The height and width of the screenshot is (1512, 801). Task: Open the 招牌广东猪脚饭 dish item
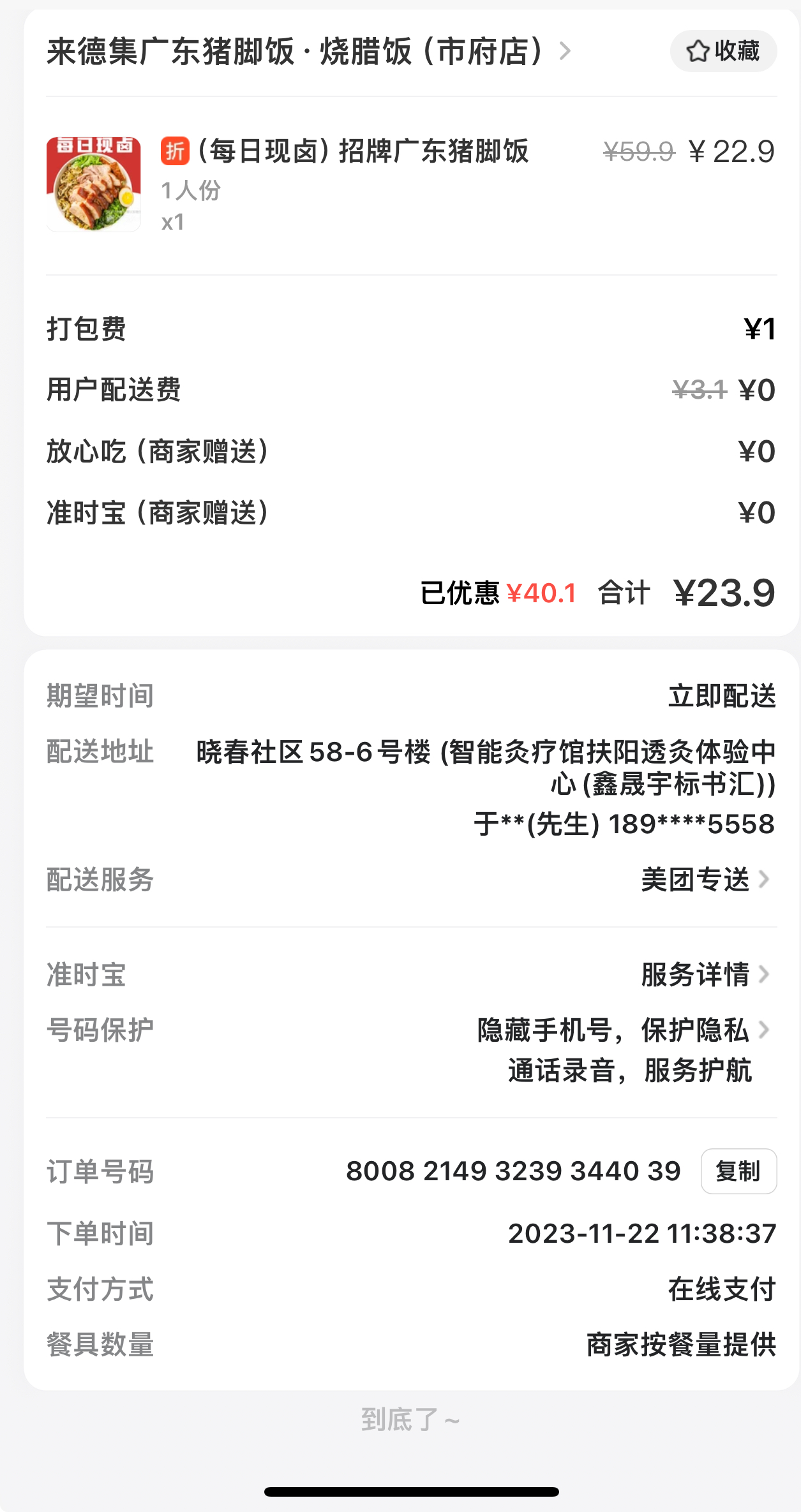click(363, 152)
